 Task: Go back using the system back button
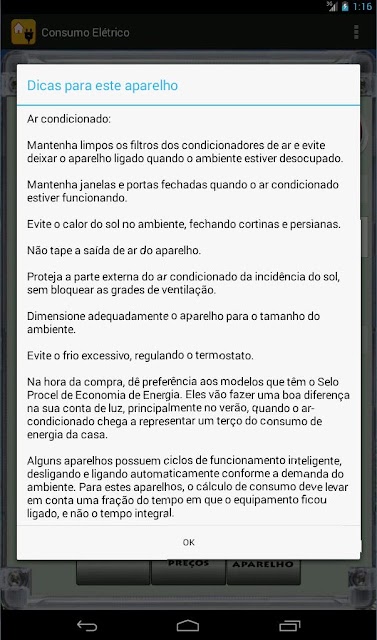[x=87, y=625]
